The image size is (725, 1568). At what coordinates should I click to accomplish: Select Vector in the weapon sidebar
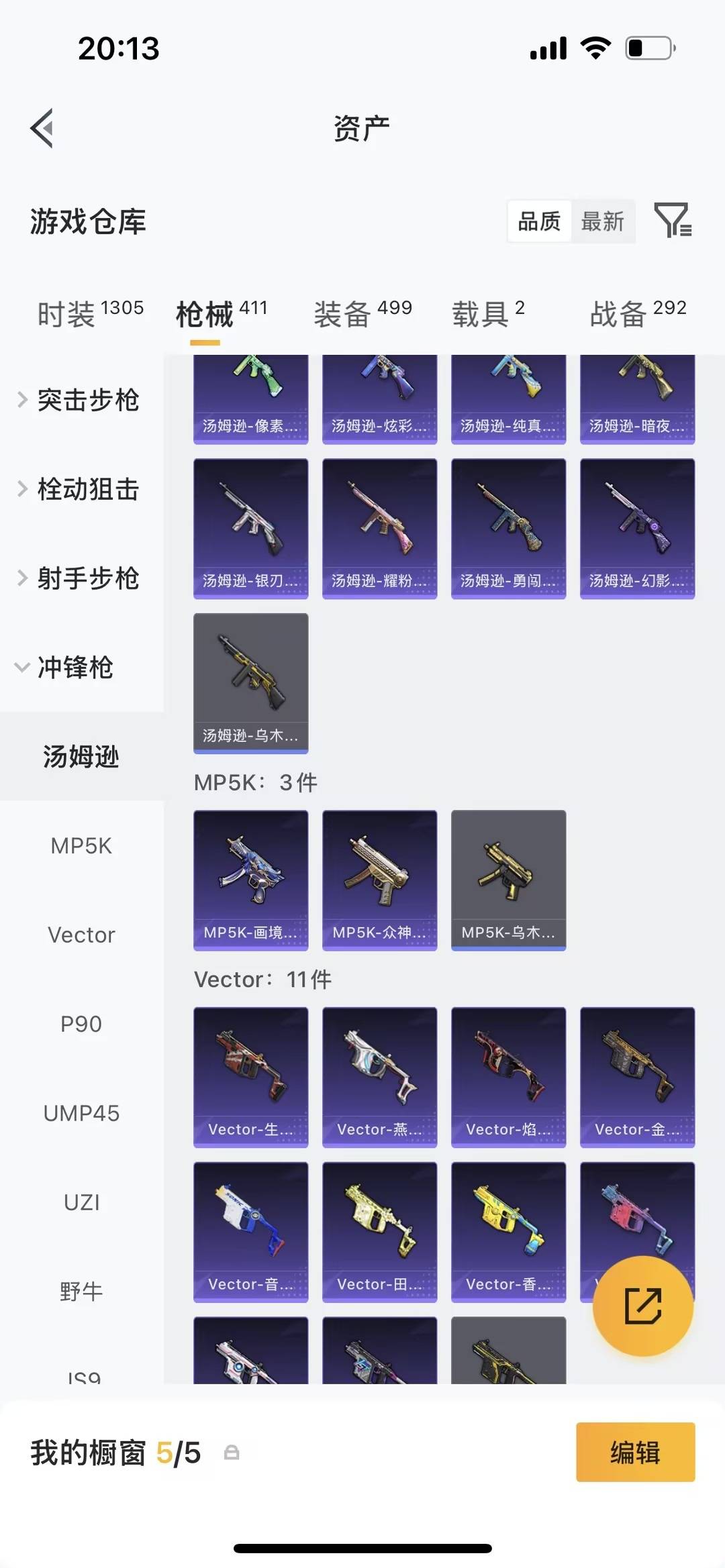[82, 934]
